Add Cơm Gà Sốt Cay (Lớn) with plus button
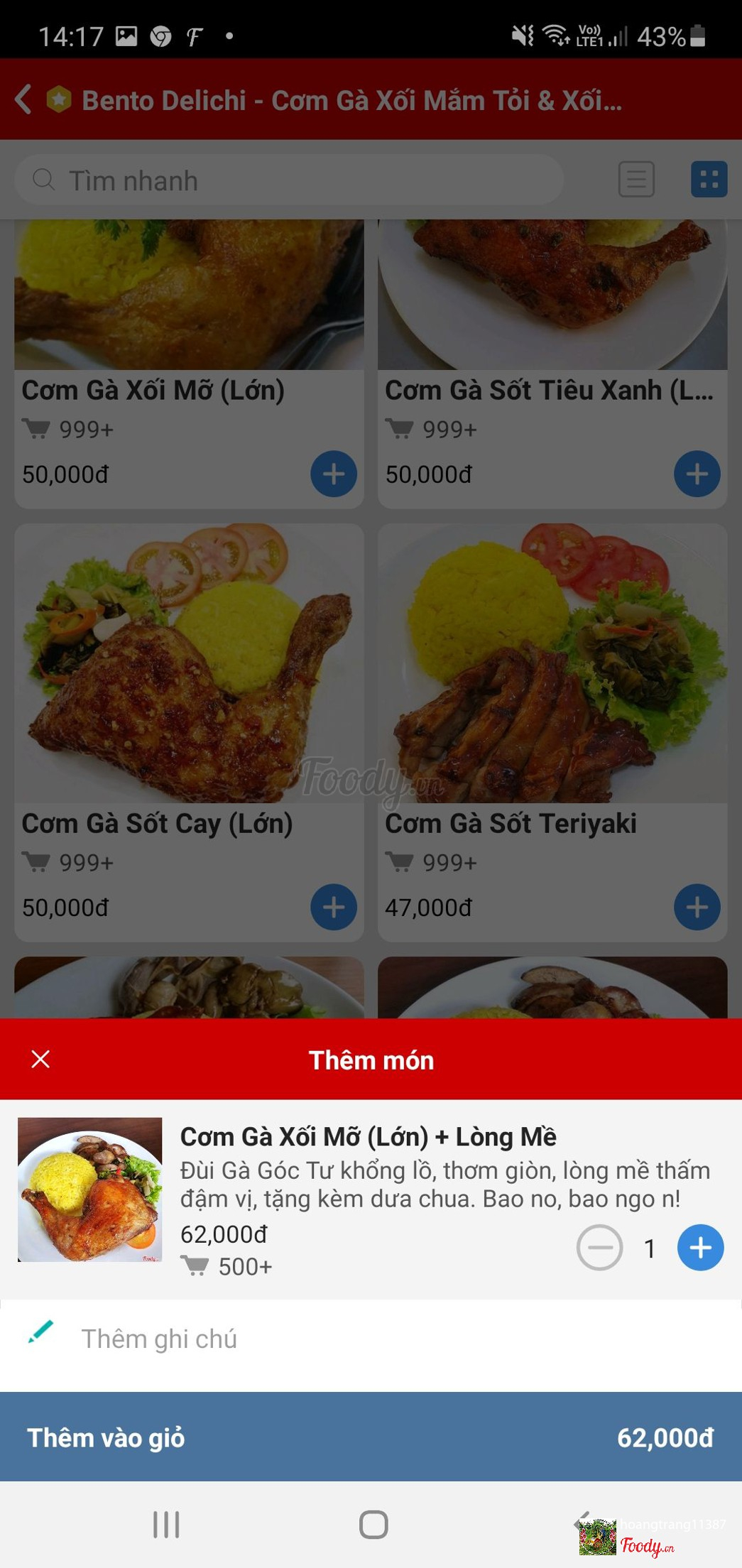The image size is (742, 1568). (334, 907)
